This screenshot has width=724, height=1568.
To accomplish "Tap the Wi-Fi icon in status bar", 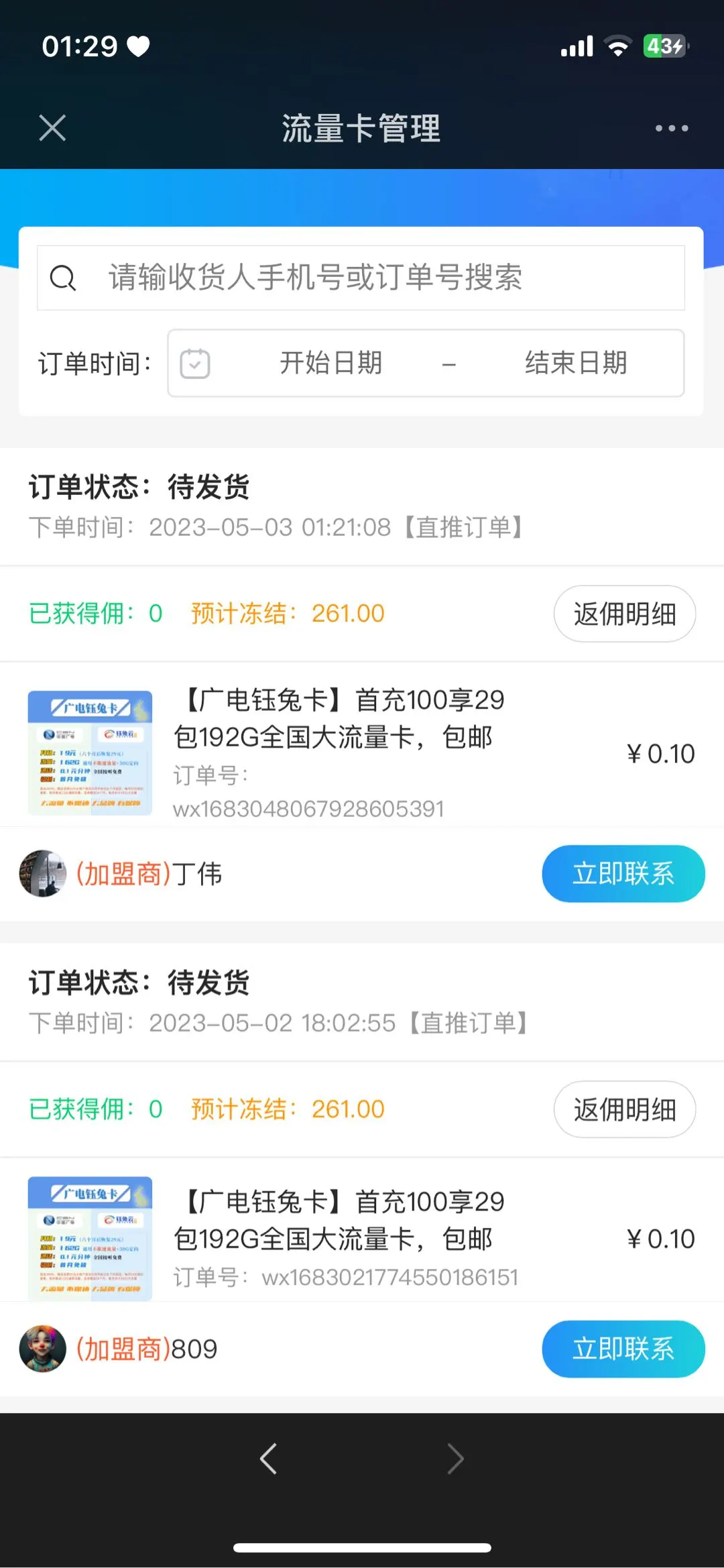I will click(618, 45).
